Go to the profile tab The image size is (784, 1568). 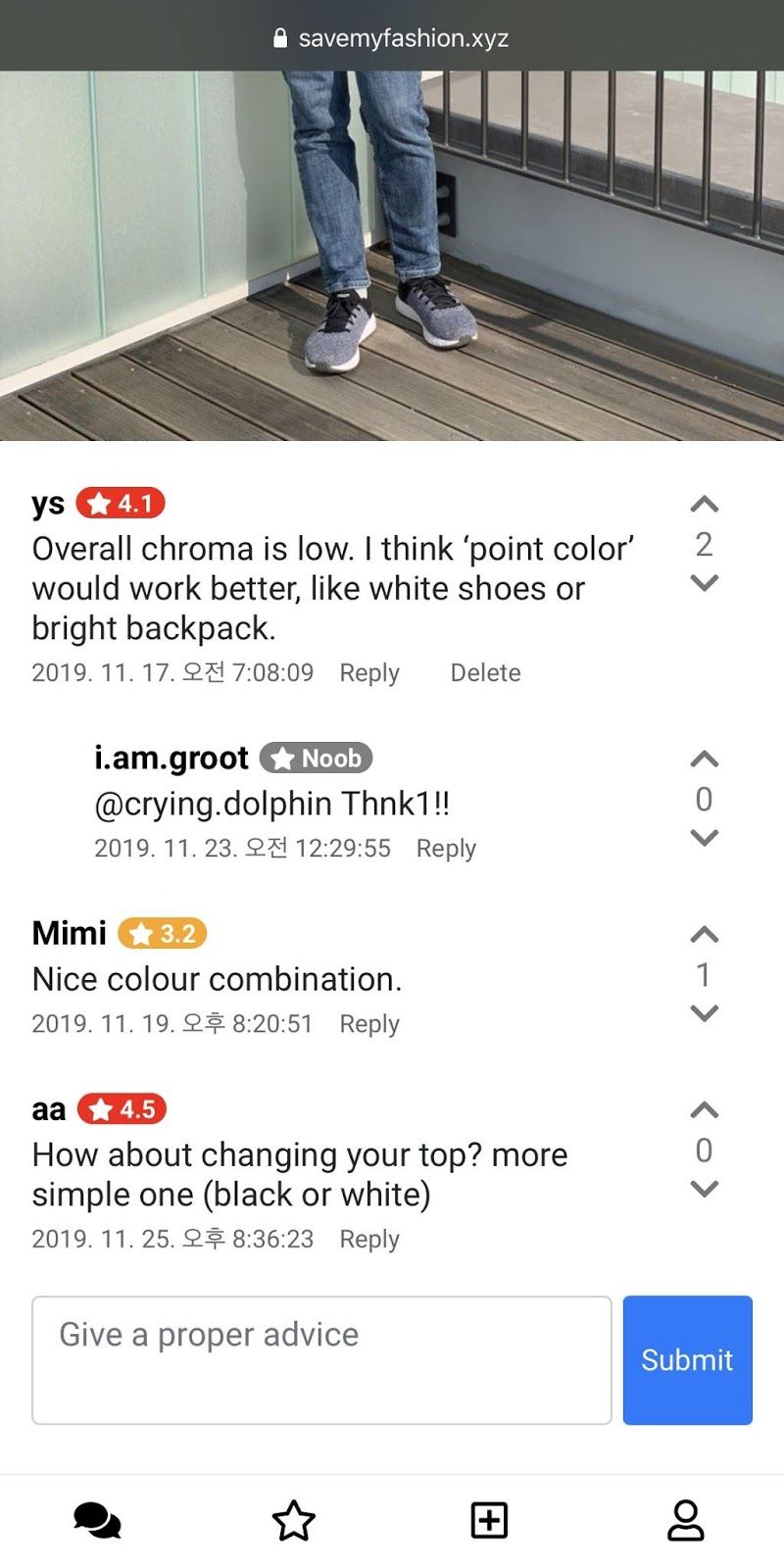pyautogui.click(x=685, y=1521)
